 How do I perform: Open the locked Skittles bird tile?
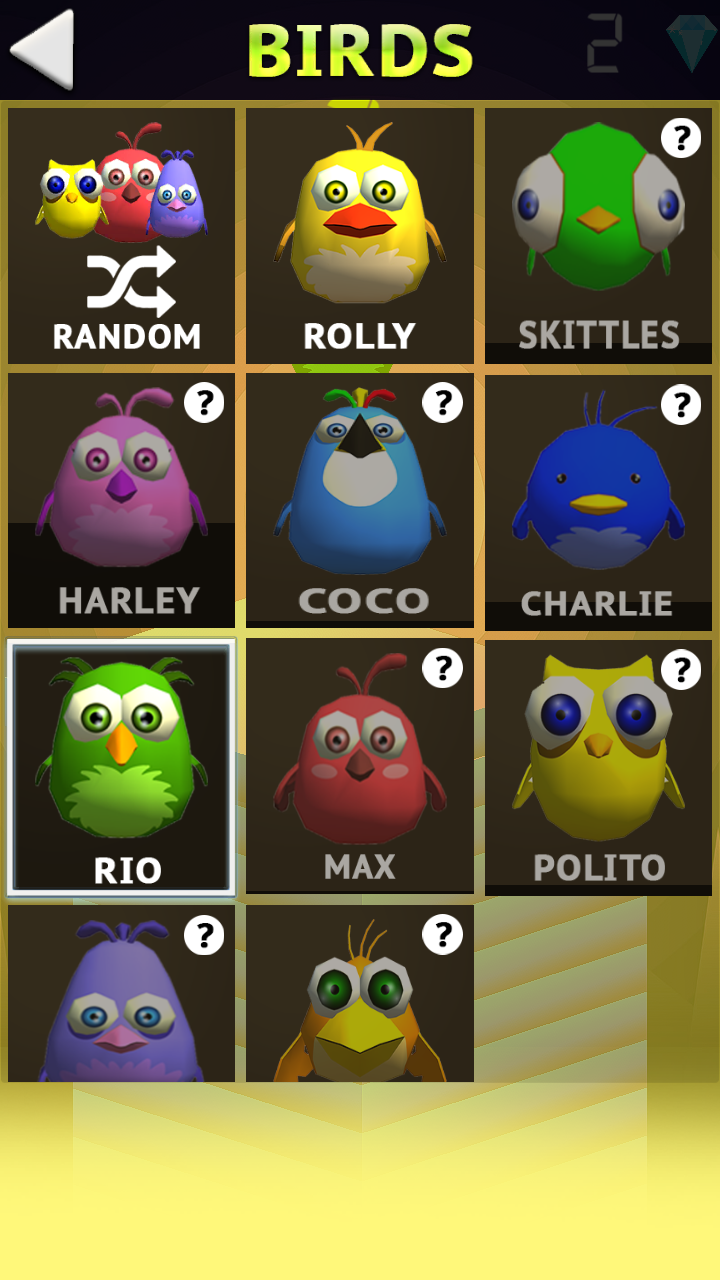[598, 236]
